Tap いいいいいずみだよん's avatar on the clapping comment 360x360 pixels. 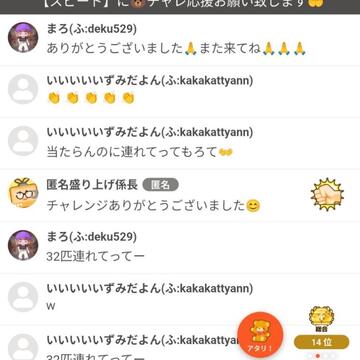click(x=23, y=89)
